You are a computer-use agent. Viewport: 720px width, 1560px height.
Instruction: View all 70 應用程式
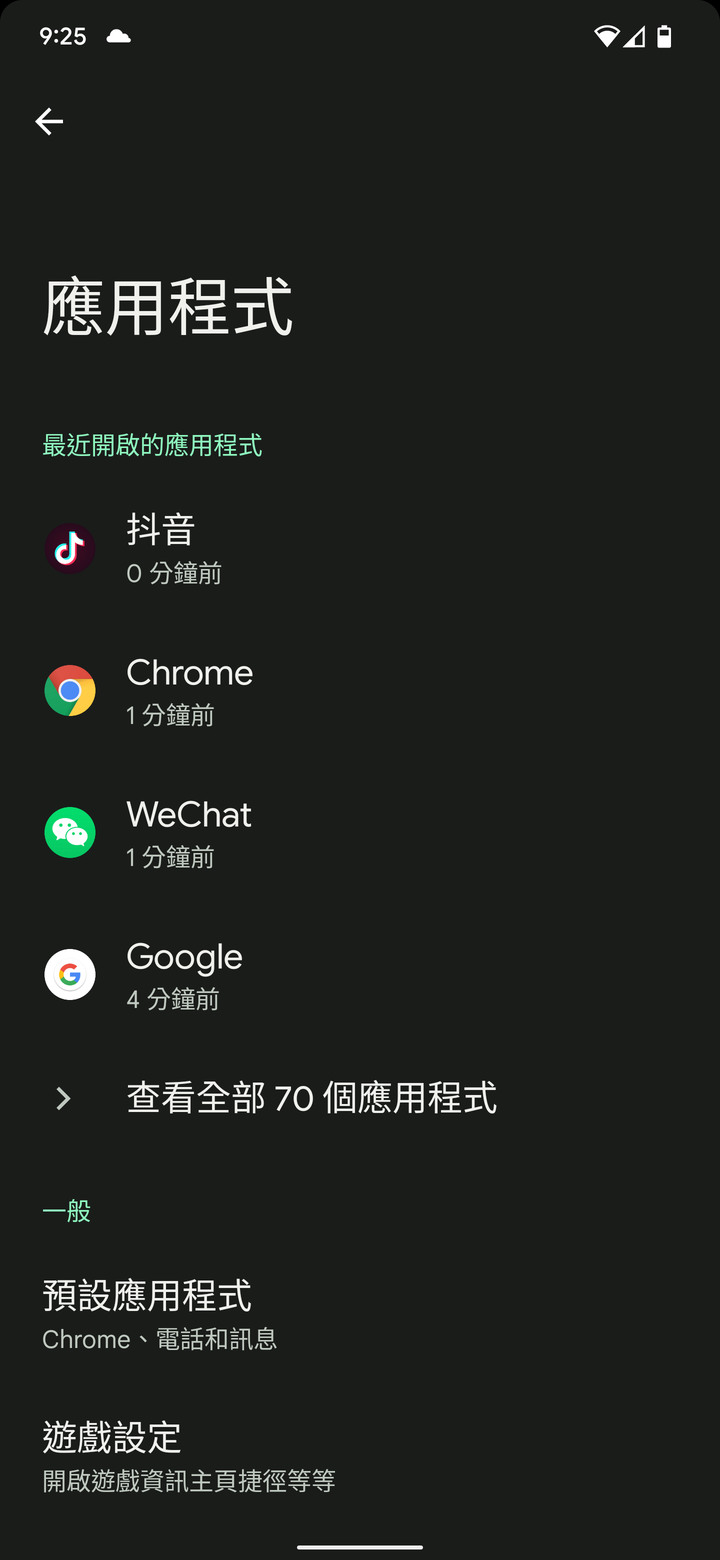pyautogui.click(x=360, y=1098)
